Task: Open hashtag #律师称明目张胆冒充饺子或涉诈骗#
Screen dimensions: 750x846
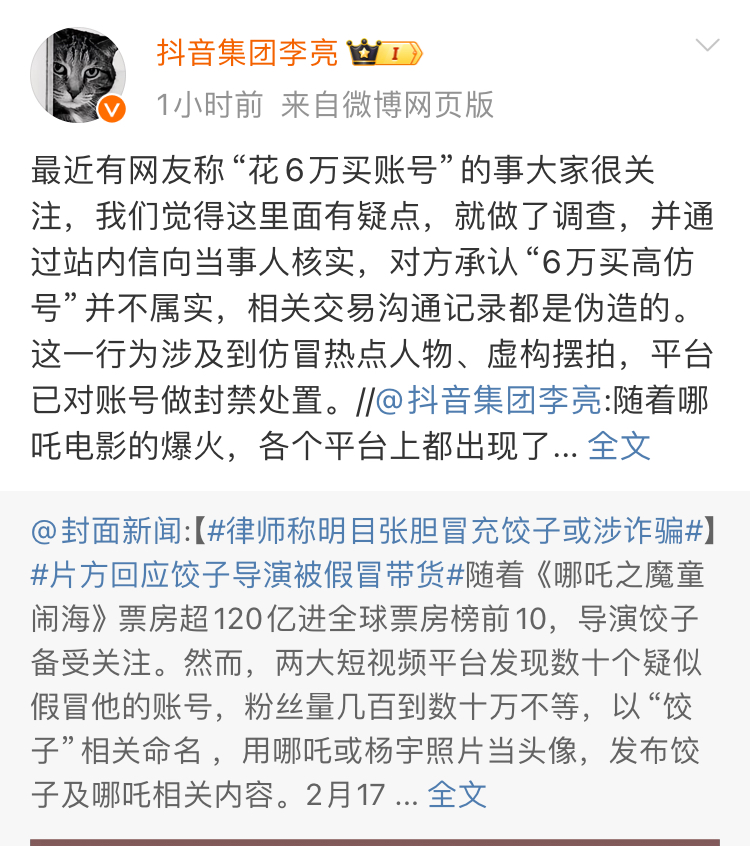Action: coord(455,531)
